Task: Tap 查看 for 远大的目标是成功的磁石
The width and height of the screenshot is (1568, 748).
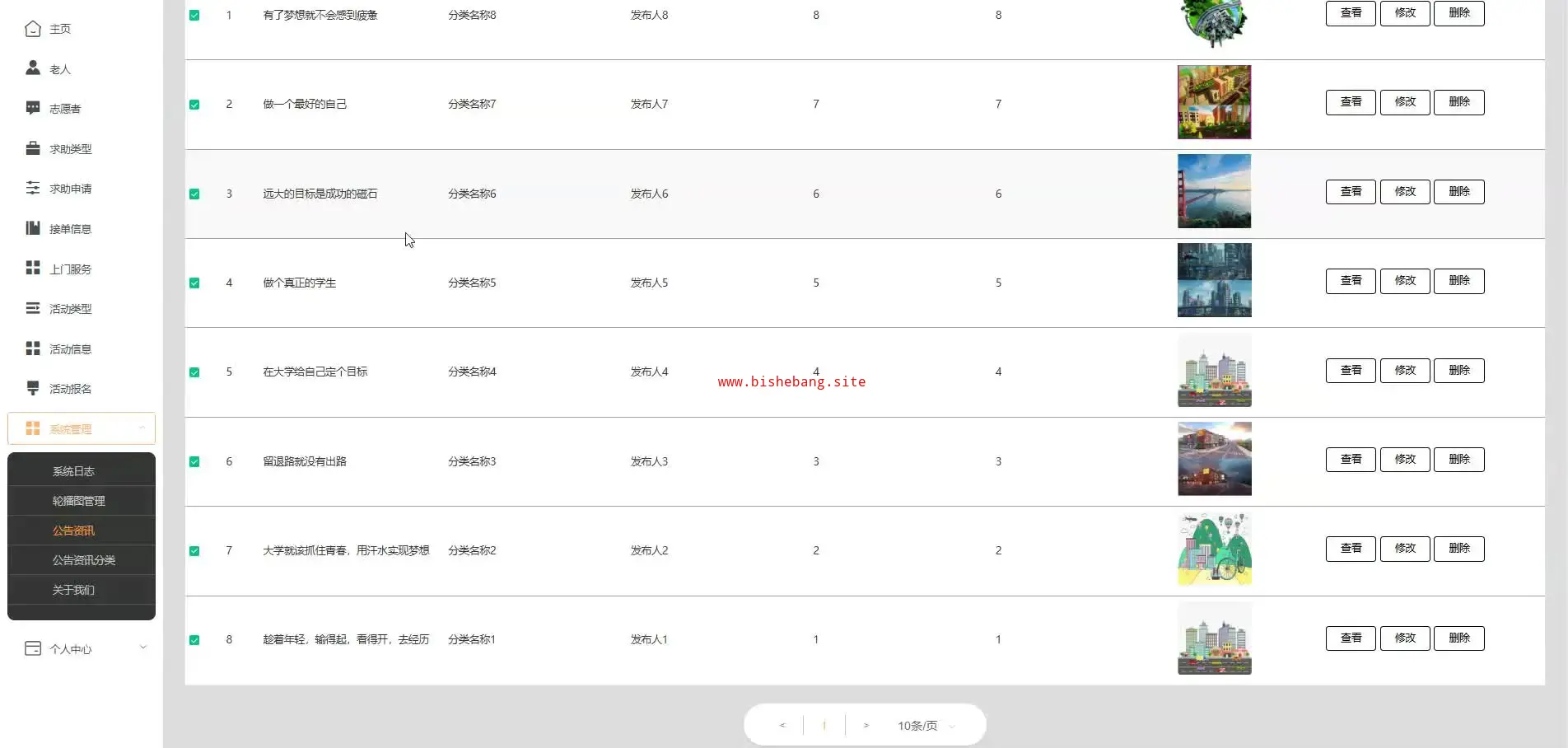Action: (x=1350, y=192)
